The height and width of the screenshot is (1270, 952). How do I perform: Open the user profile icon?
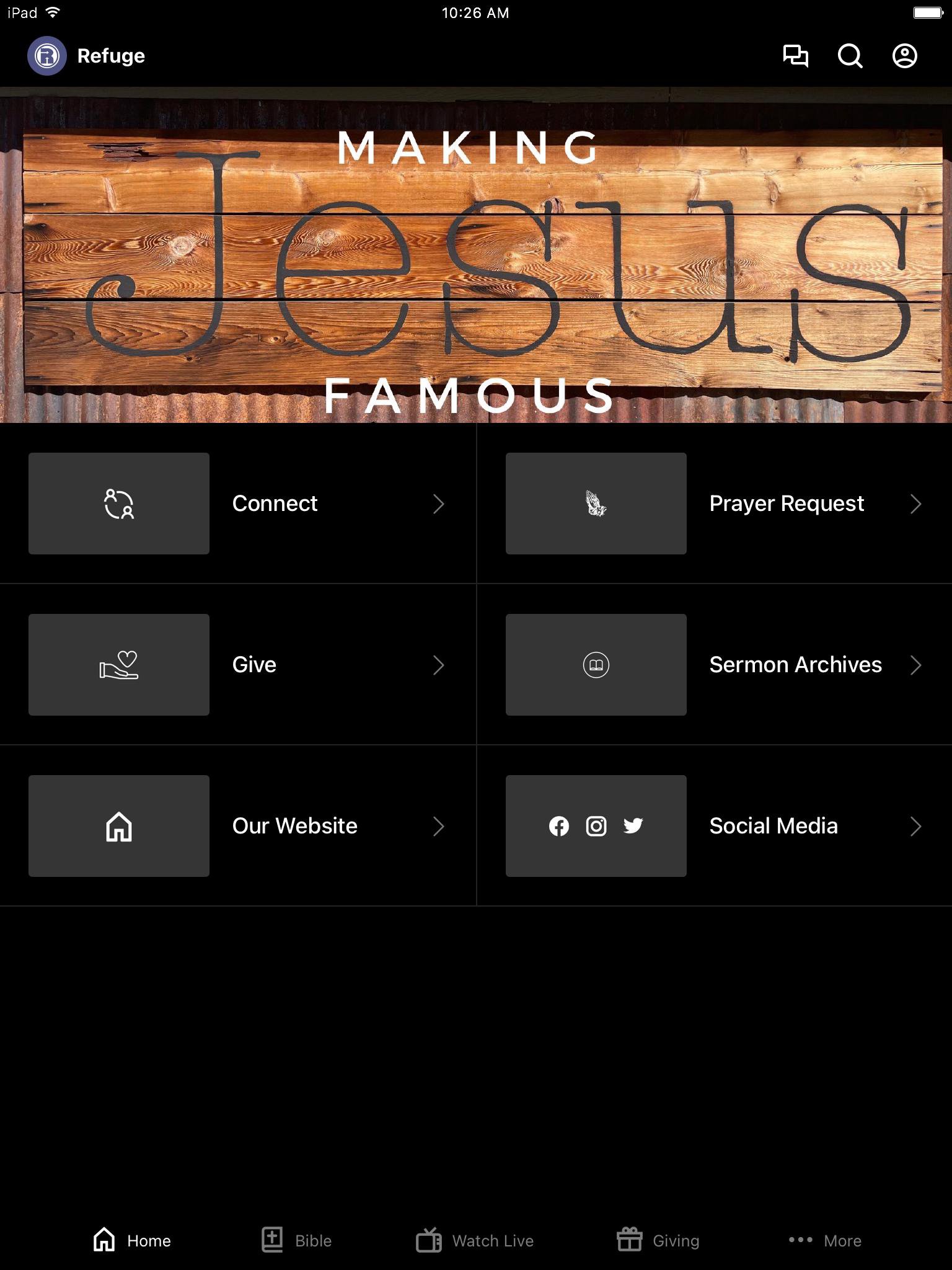[x=904, y=56]
